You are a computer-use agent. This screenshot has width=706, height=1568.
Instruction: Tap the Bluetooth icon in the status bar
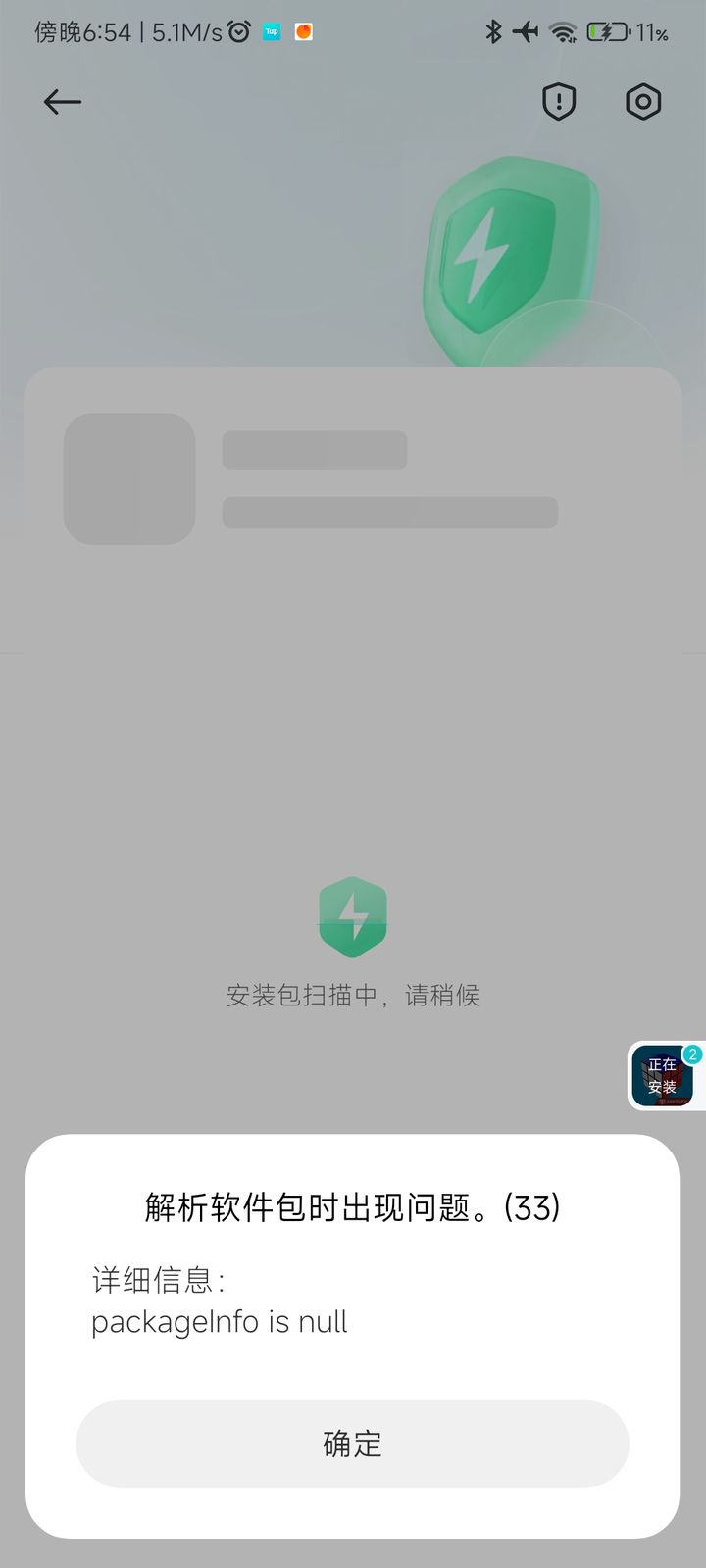click(x=491, y=31)
